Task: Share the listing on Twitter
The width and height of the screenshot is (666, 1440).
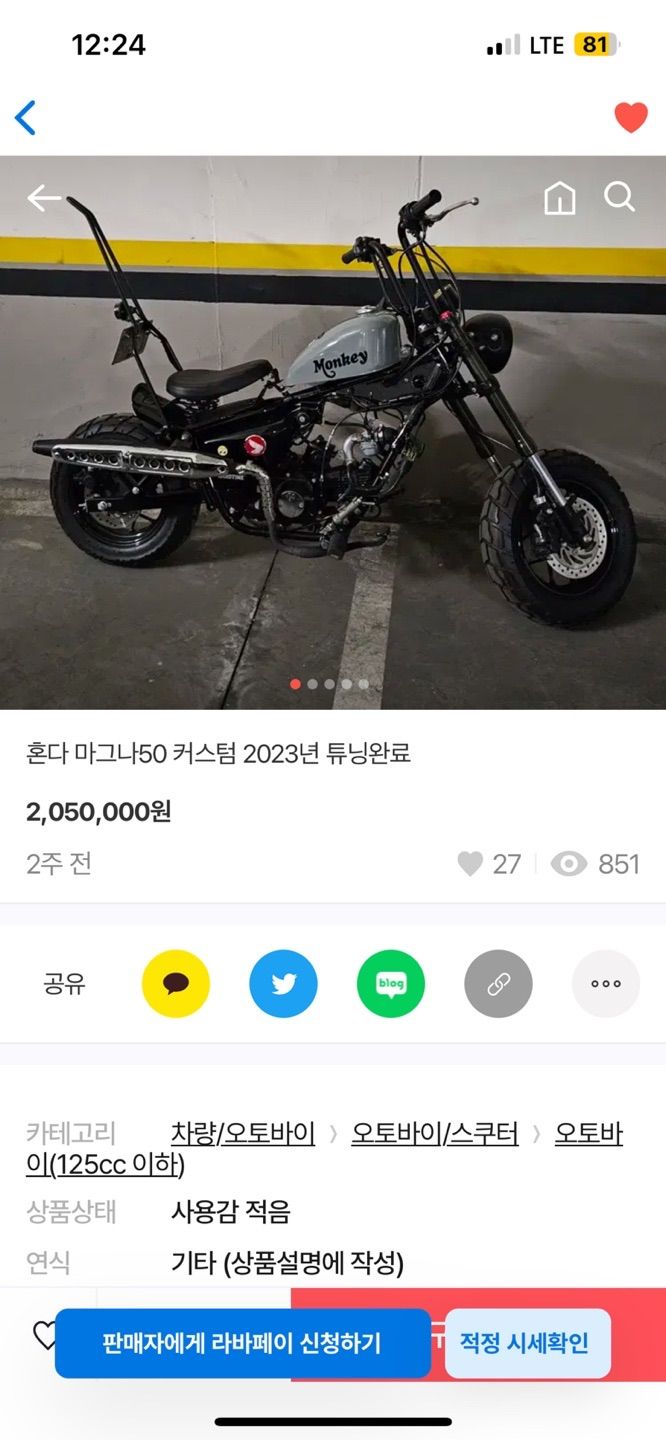Action: point(283,984)
